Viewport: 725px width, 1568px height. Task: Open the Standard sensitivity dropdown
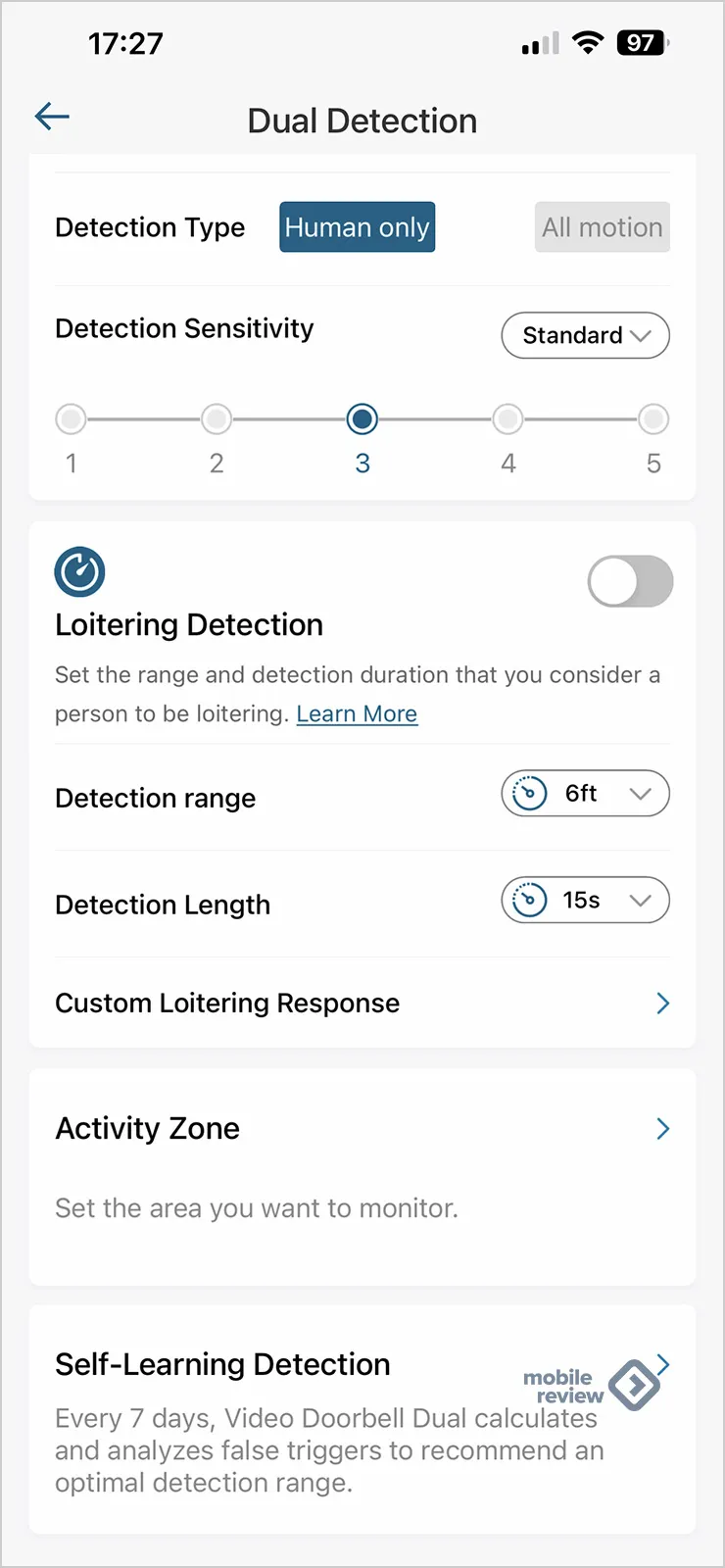[586, 335]
